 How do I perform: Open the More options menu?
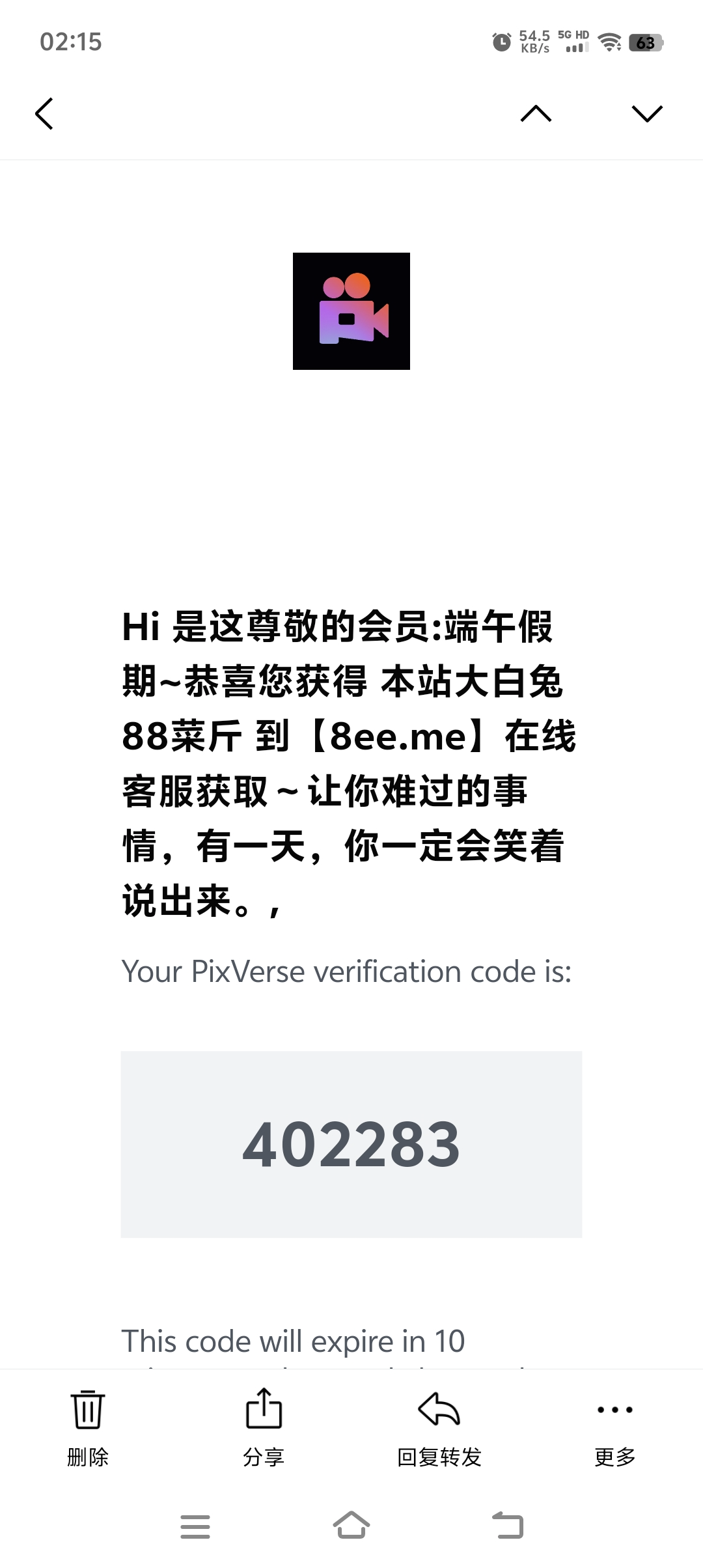(x=614, y=1427)
